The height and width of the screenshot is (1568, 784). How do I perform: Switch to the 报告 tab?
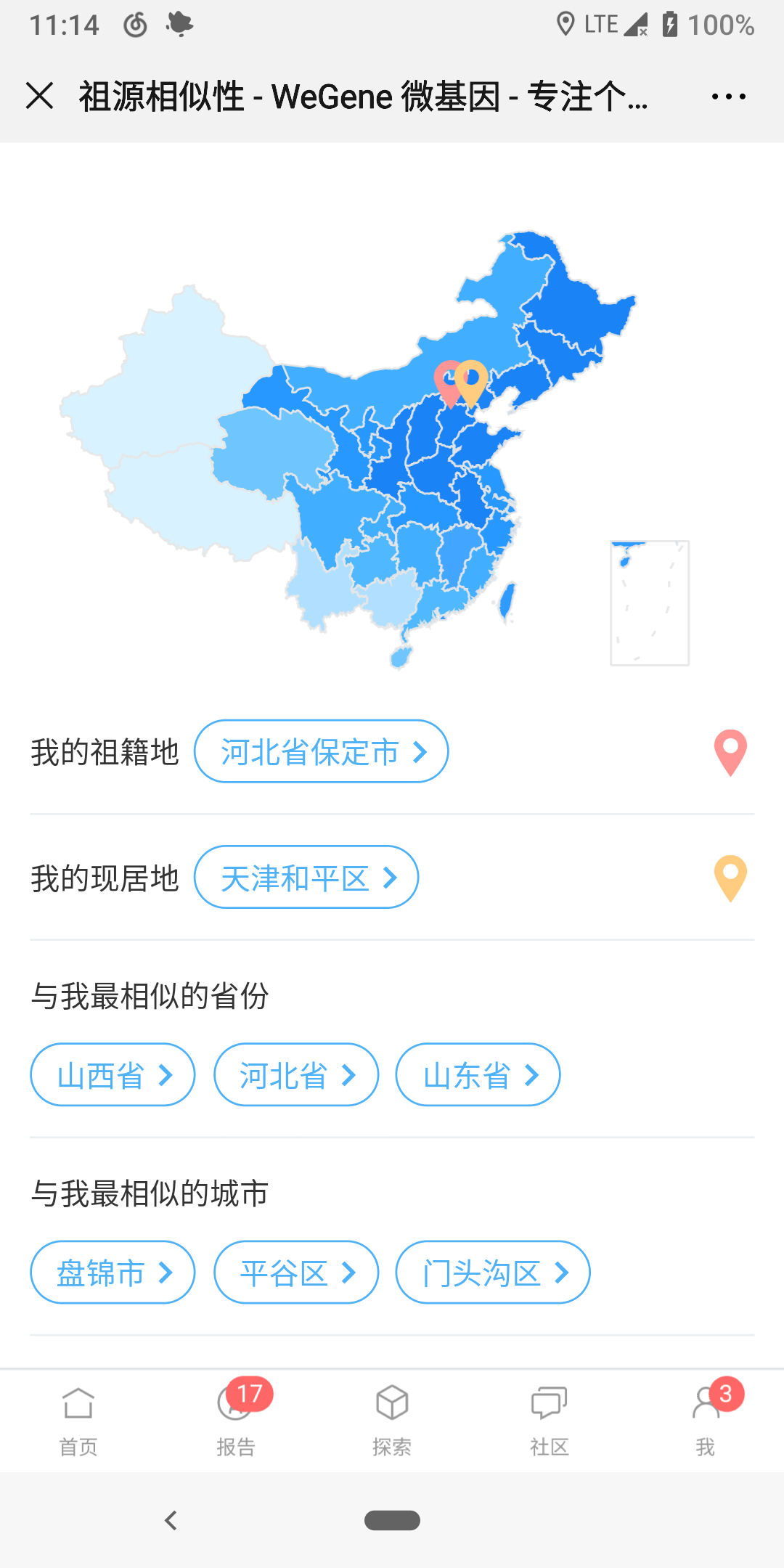236,1421
